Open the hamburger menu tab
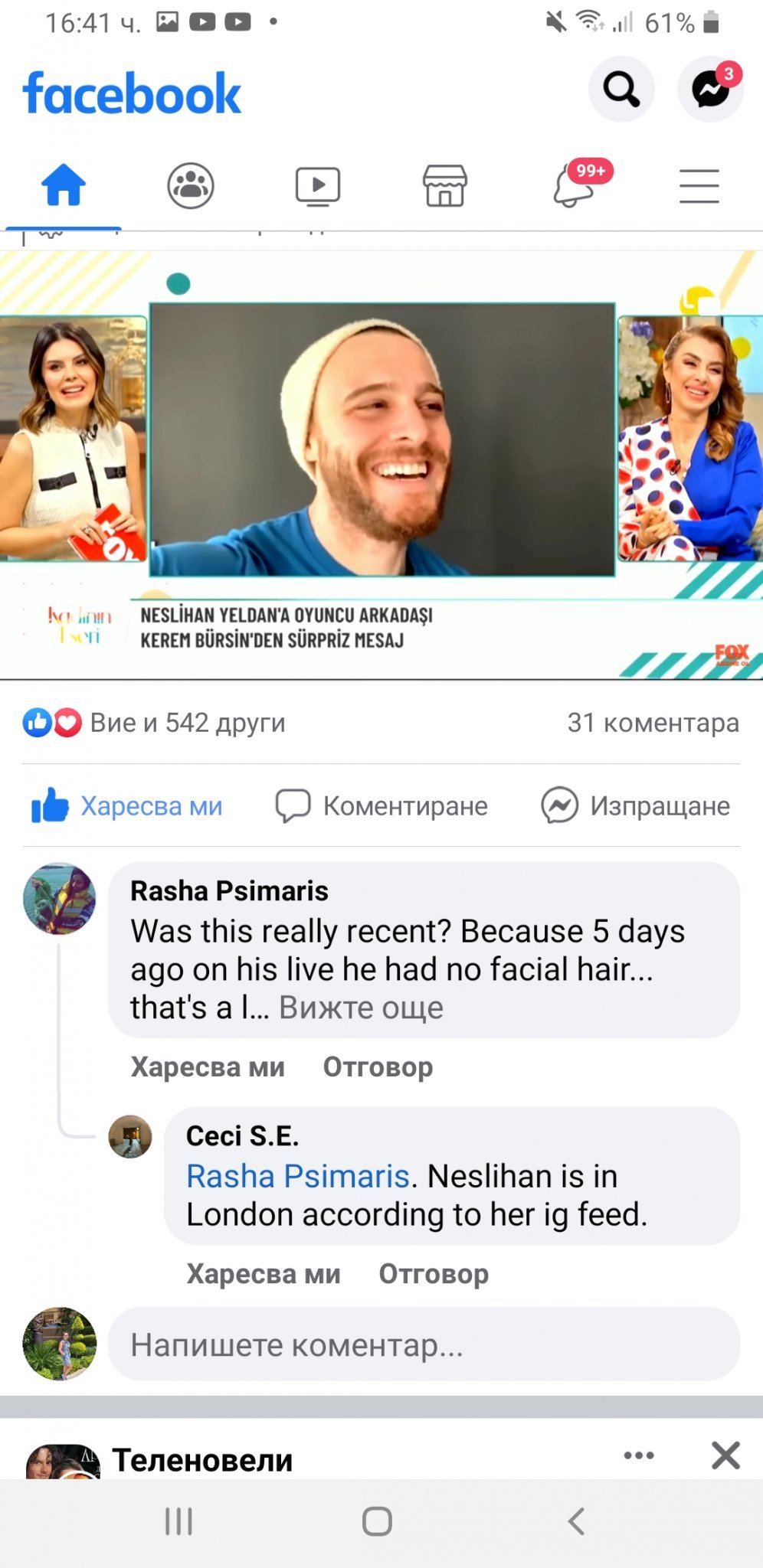 click(699, 186)
